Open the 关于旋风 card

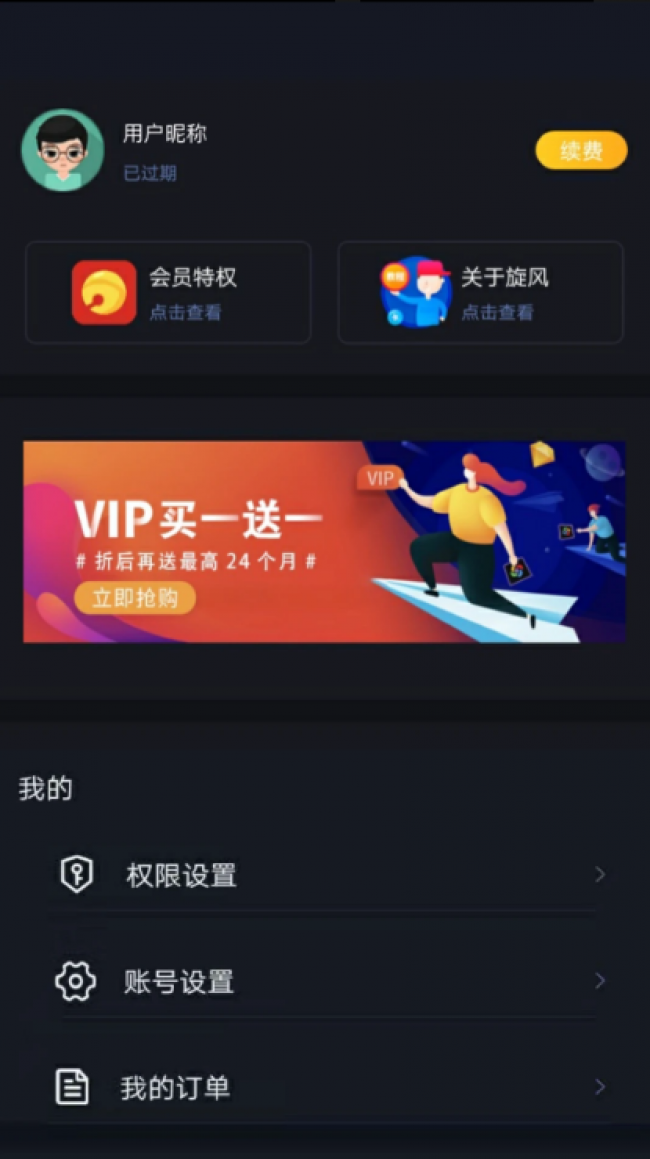click(x=480, y=292)
